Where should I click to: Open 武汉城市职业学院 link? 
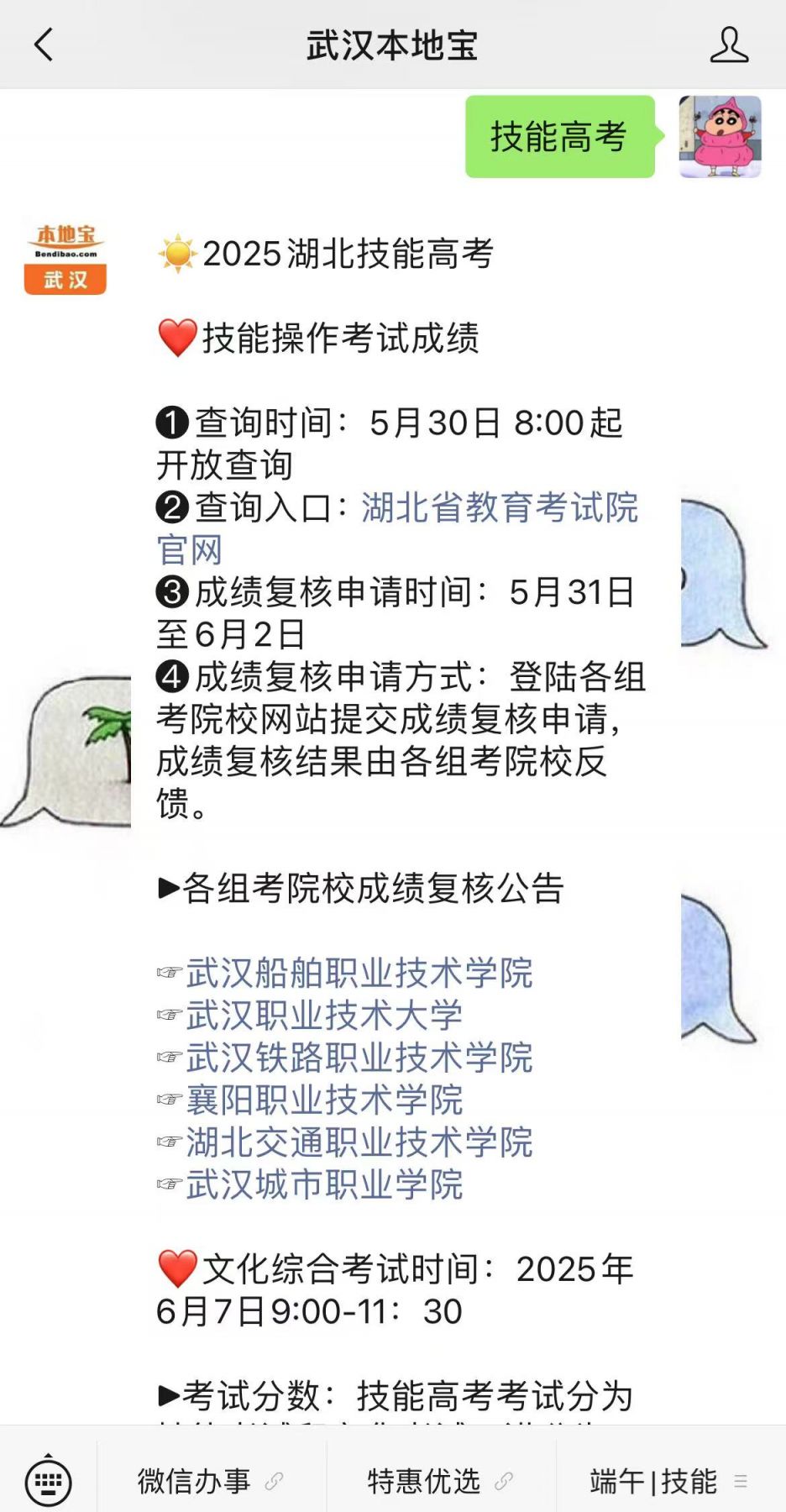[x=324, y=1184]
